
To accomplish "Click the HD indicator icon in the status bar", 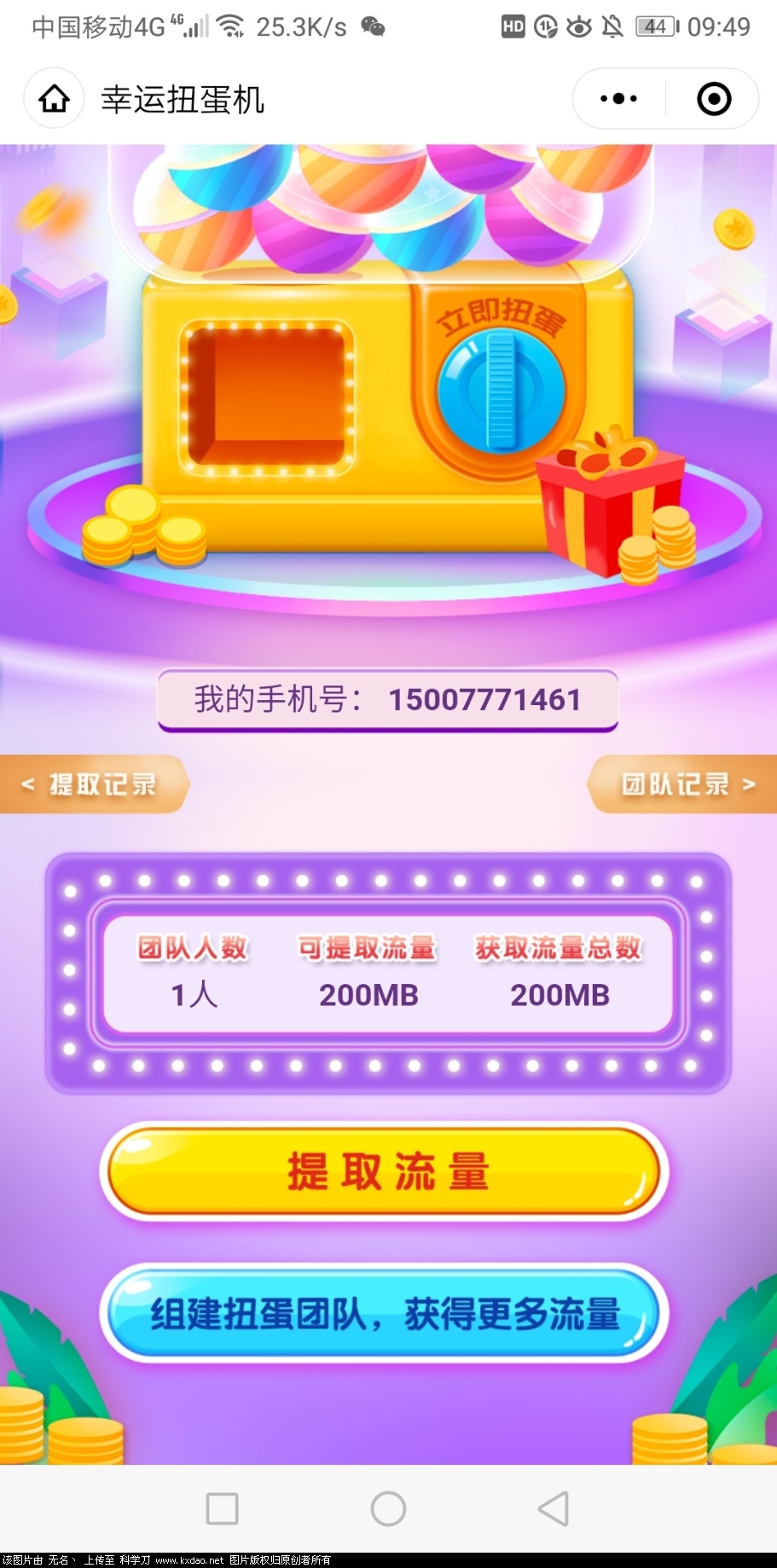I will tap(512, 26).
